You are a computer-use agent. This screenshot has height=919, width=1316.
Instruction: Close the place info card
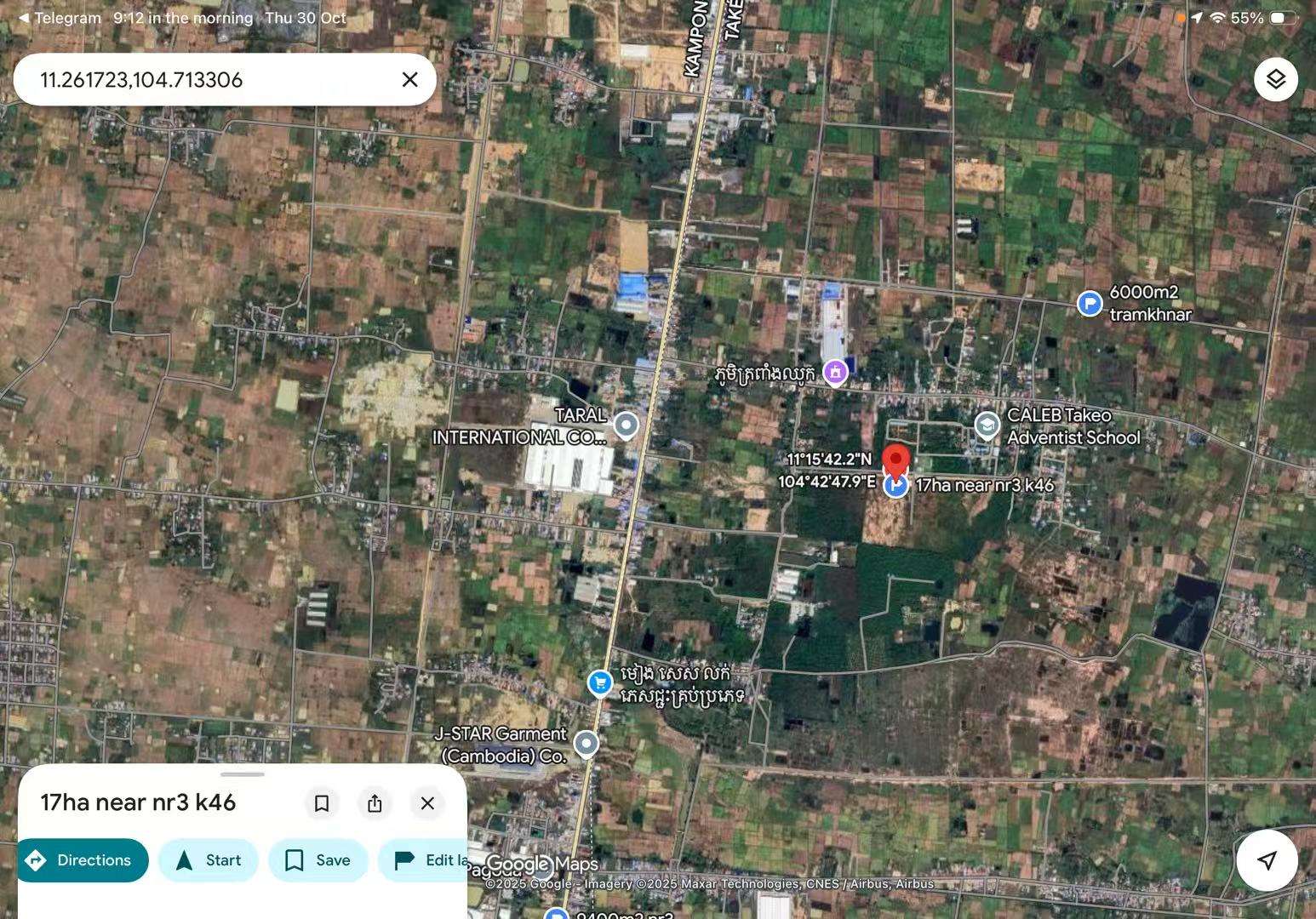(x=427, y=803)
